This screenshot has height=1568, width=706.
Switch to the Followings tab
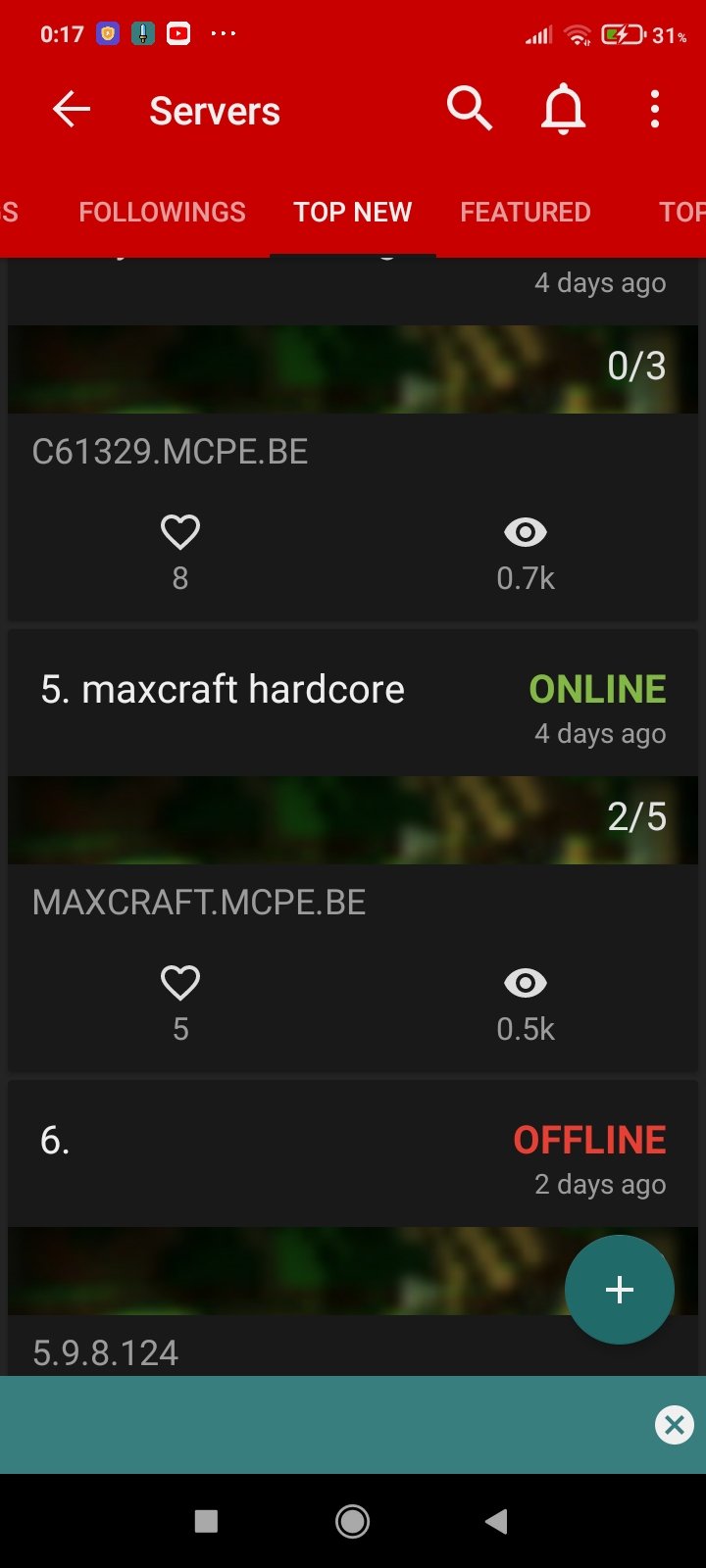[x=163, y=212]
